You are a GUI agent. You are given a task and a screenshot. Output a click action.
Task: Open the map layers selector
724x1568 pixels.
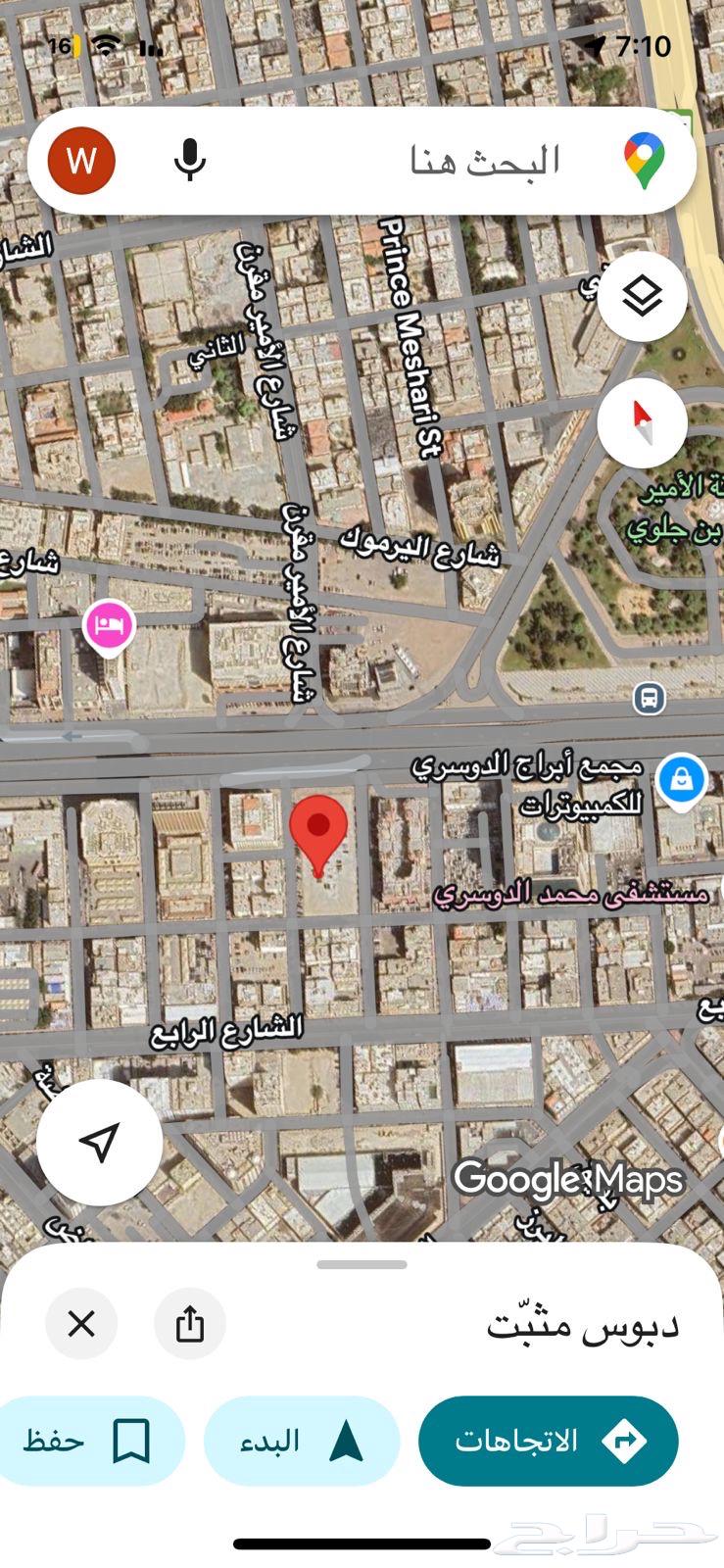tap(642, 296)
